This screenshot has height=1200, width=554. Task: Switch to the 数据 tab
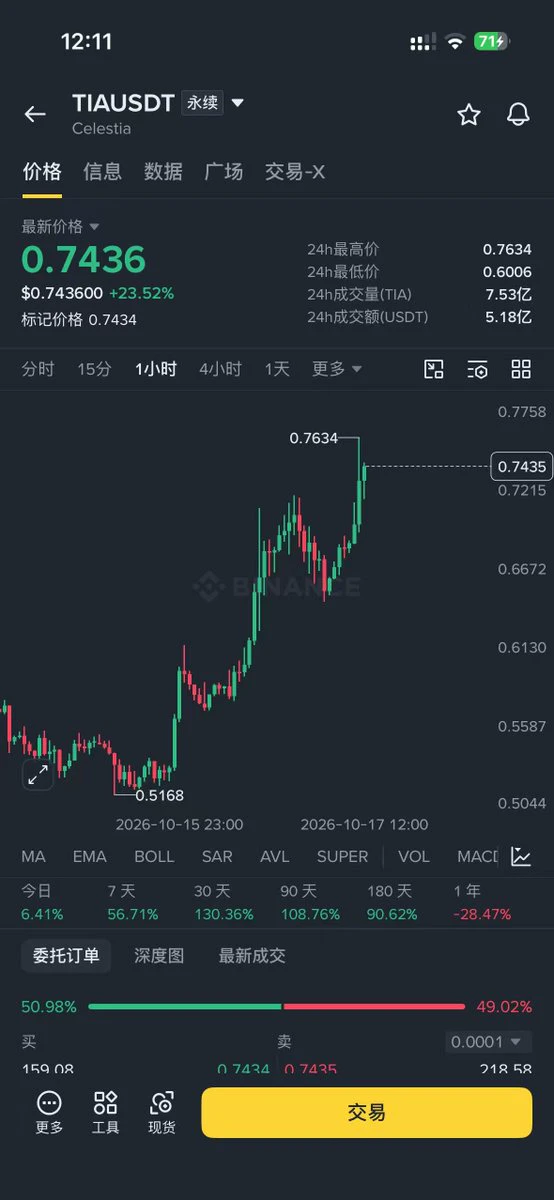163,172
